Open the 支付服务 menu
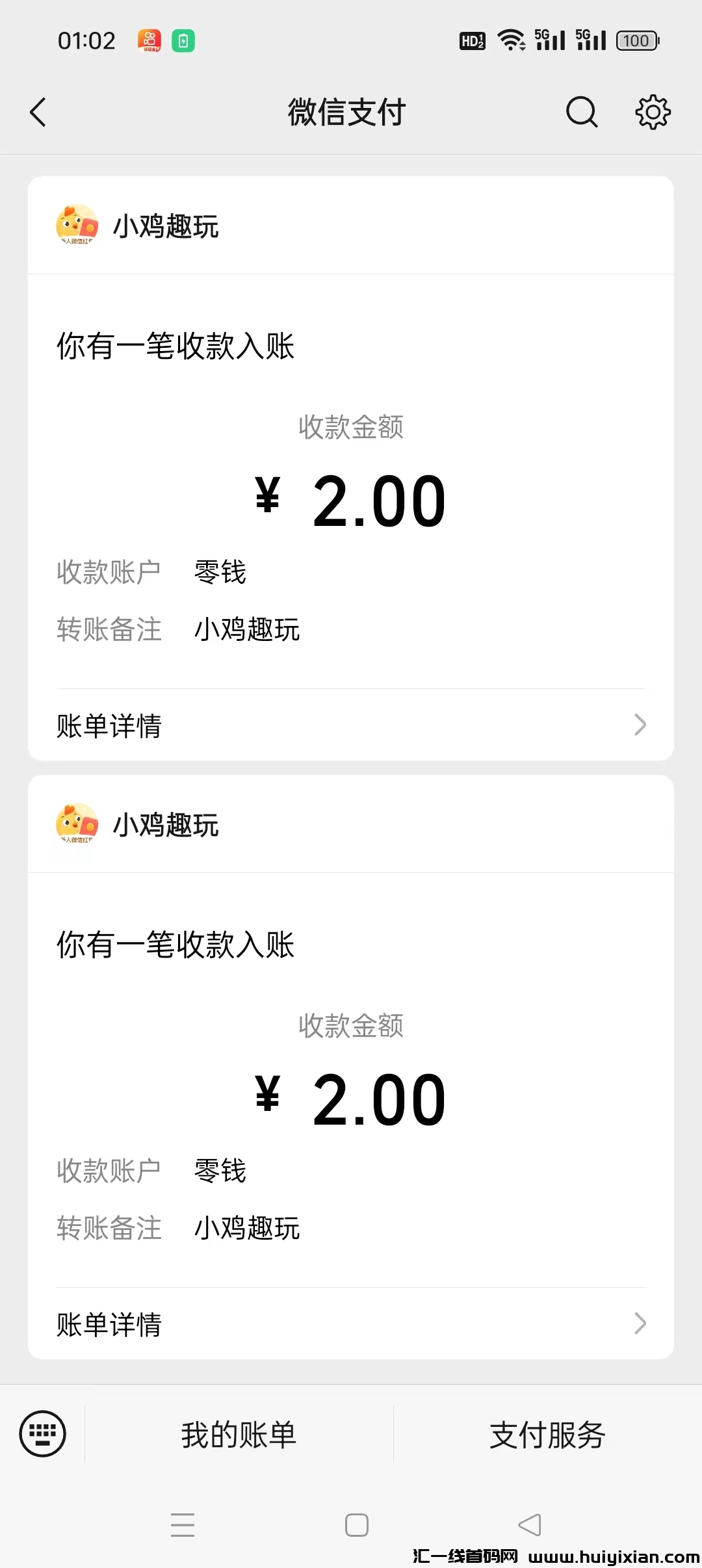Image resolution: width=702 pixels, height=1568 pixels. pyautogui.click(x=547, y=1435)
